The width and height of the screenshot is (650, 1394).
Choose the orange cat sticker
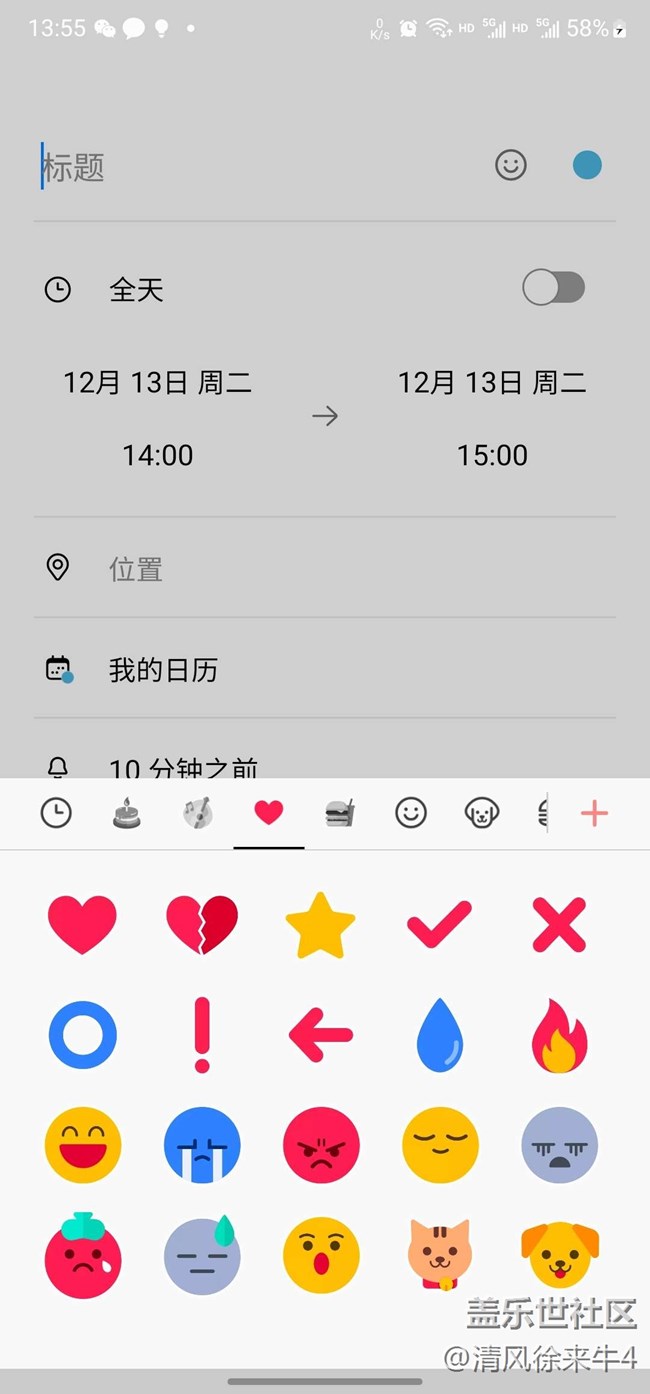tap(439, 1255)
